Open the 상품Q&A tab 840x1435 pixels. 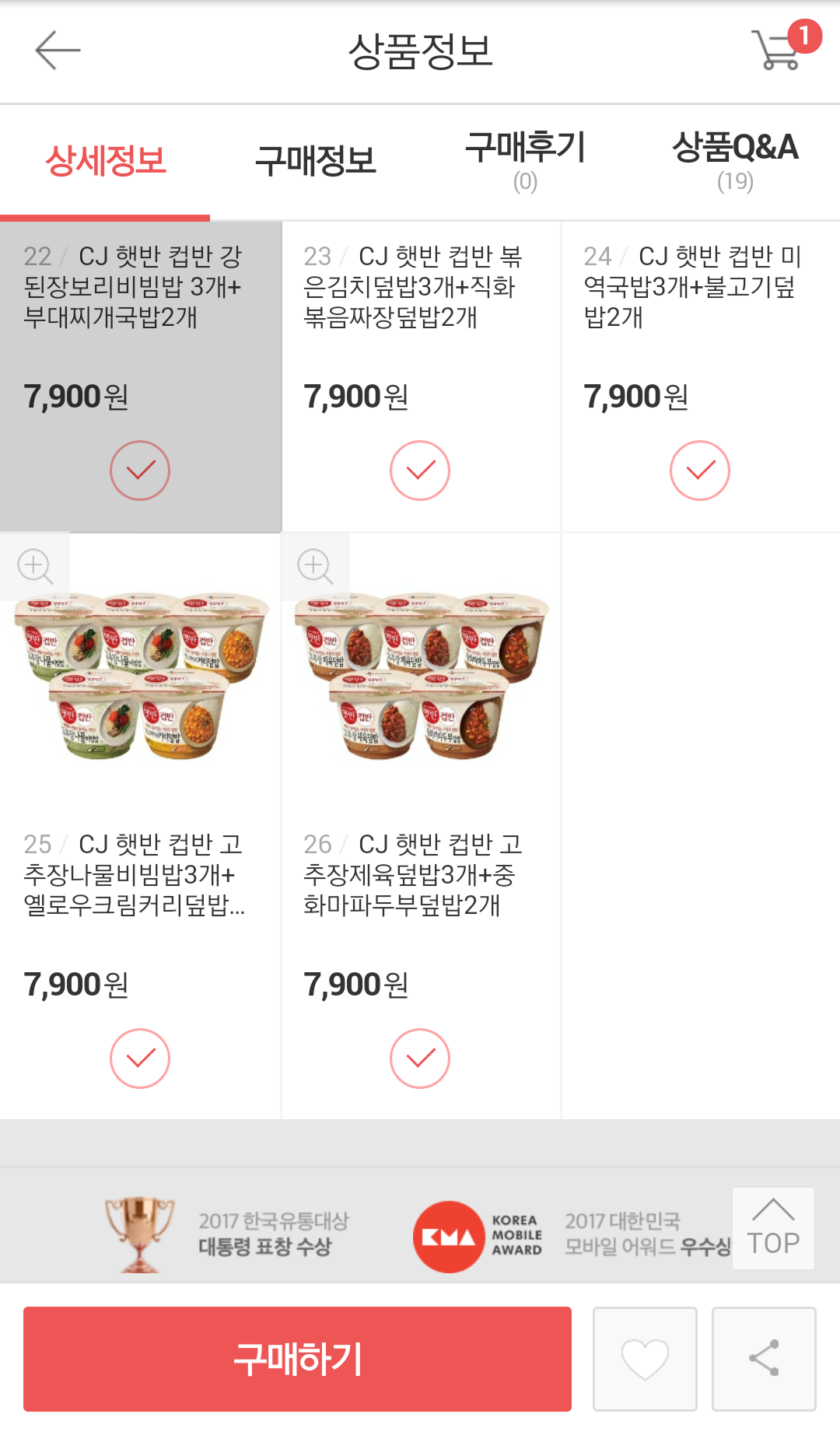[x=735, y=162]
